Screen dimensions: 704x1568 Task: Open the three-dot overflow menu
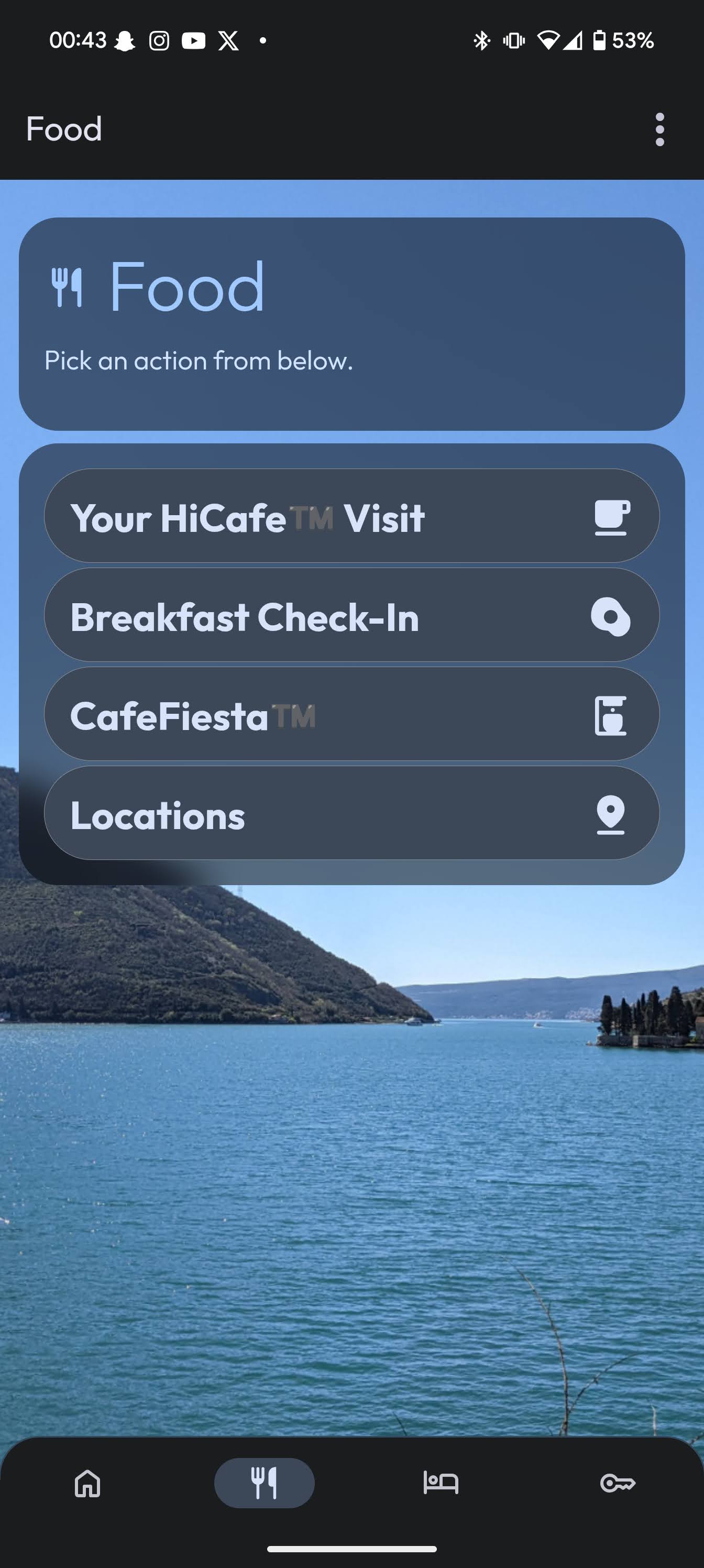[x=659, y=129]
